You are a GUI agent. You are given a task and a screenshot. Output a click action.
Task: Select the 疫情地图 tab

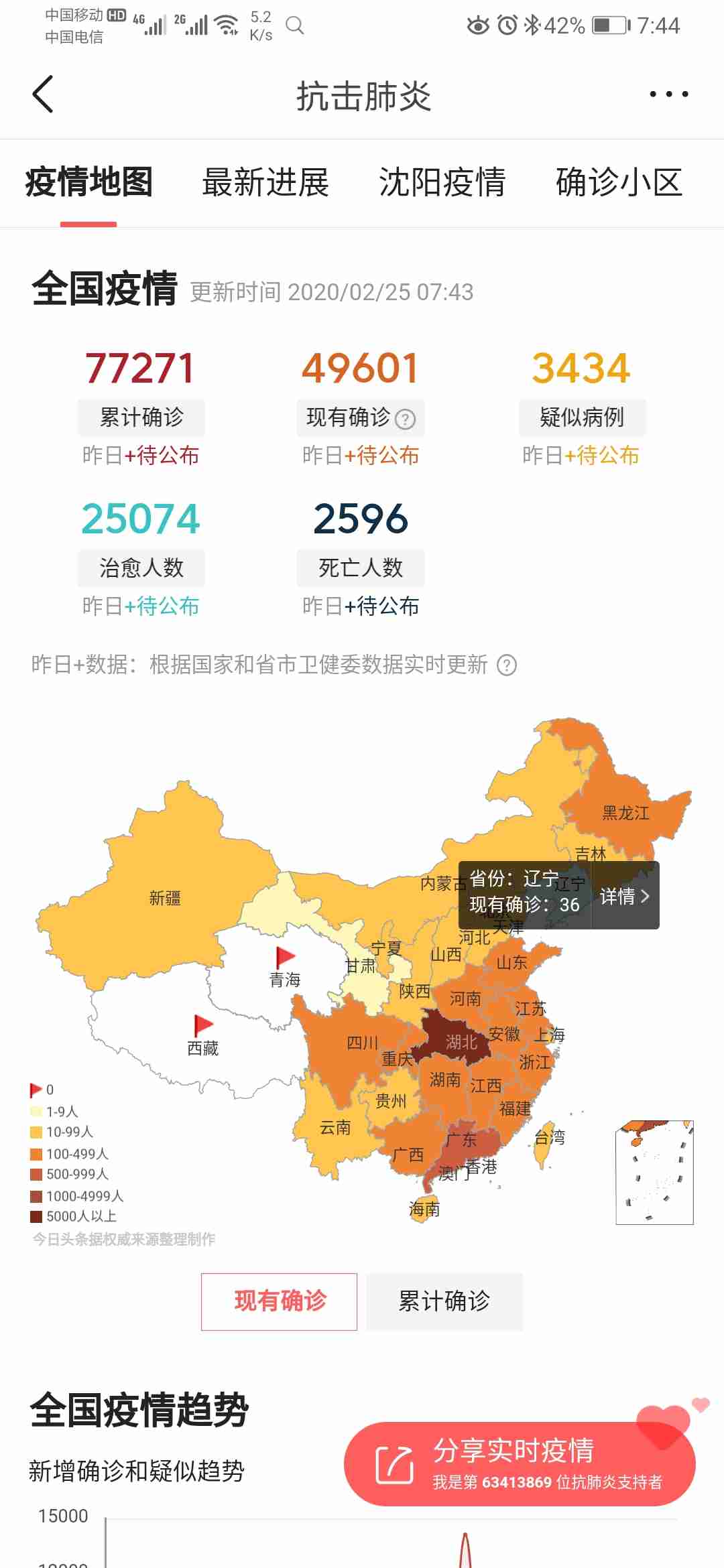[x=88, y=182]
